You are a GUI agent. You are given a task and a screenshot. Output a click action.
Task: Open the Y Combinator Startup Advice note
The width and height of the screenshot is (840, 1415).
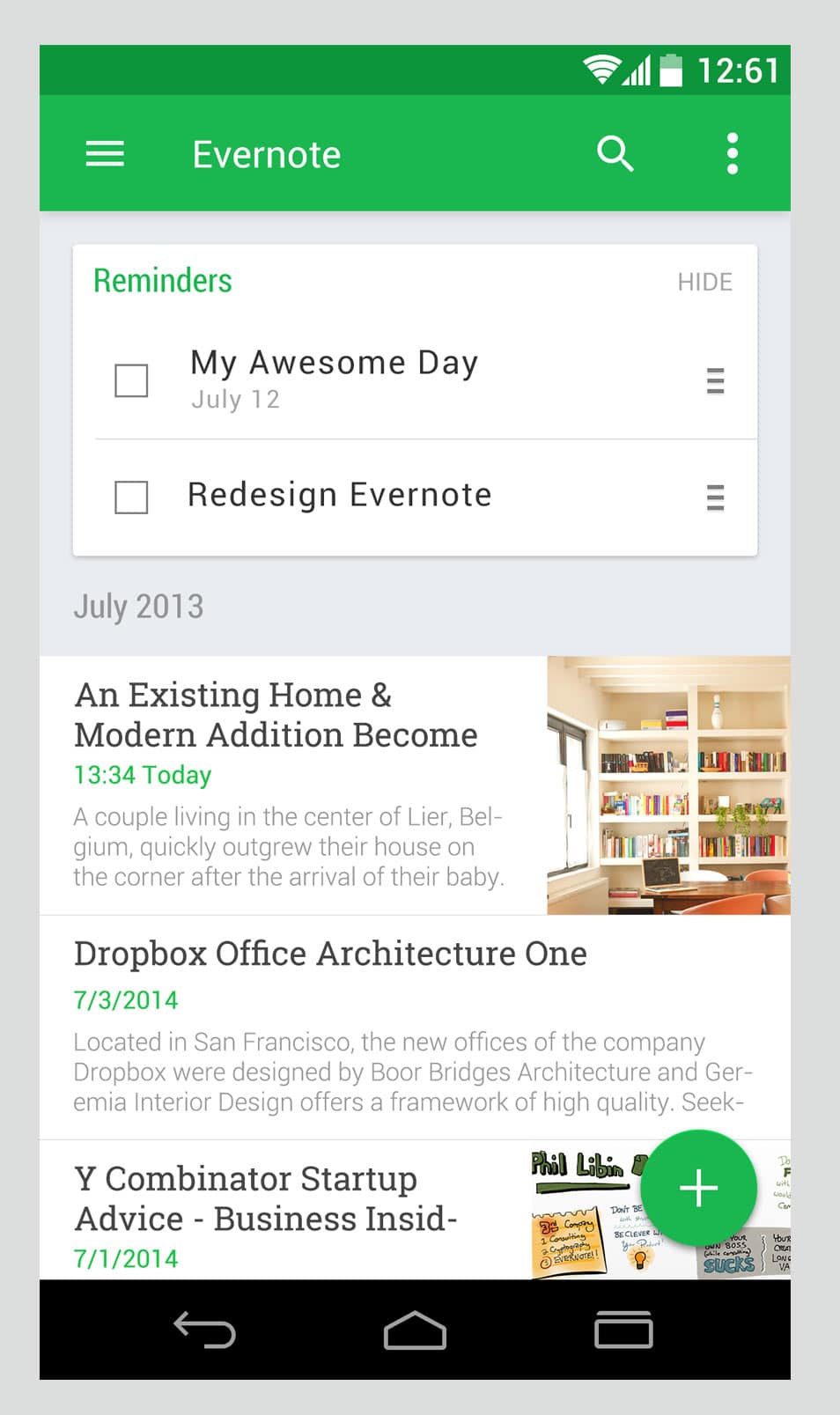pyautogui.click(x=264, y=1198)
